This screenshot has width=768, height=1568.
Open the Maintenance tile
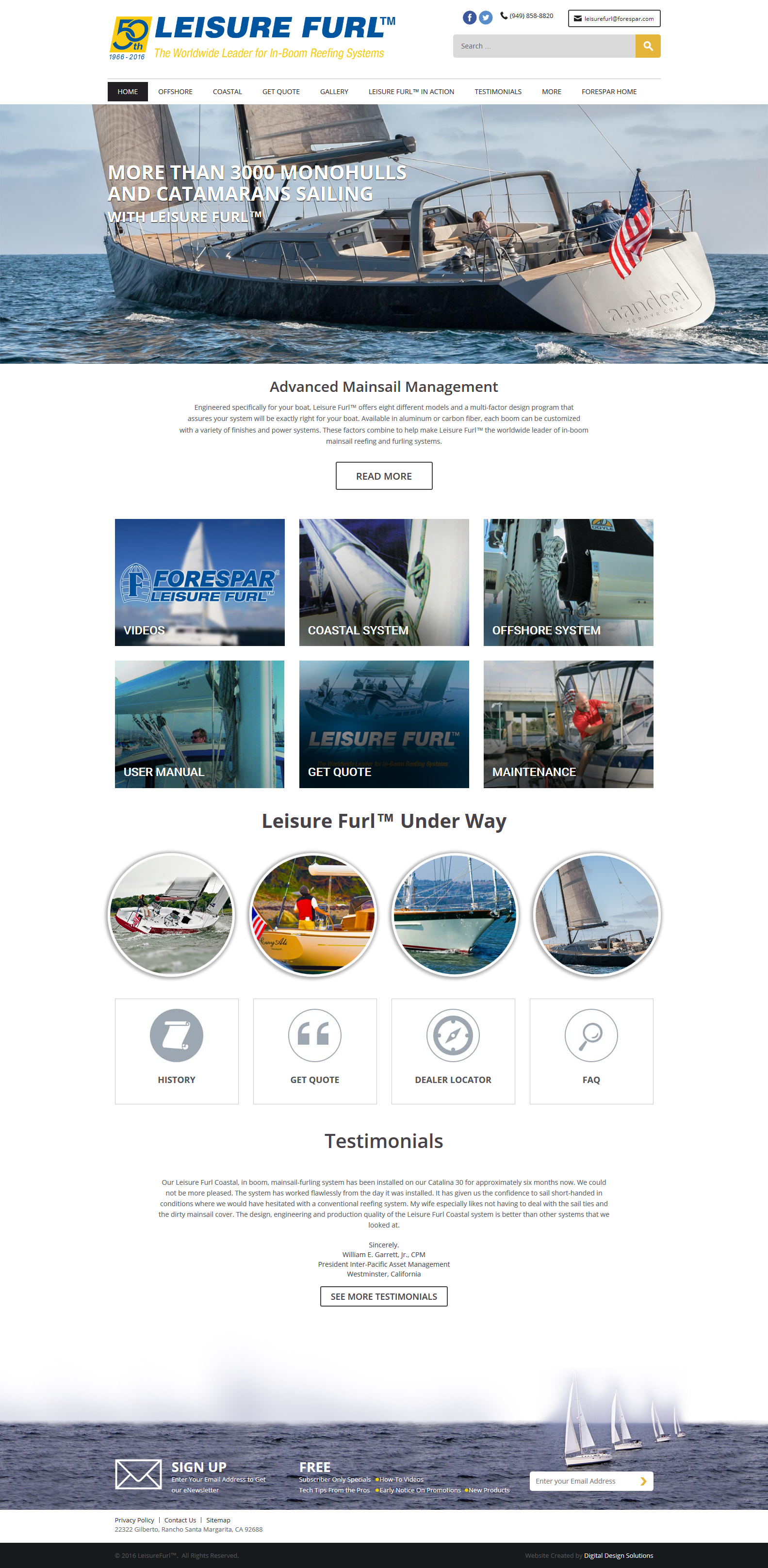click(x=568, y=724)
